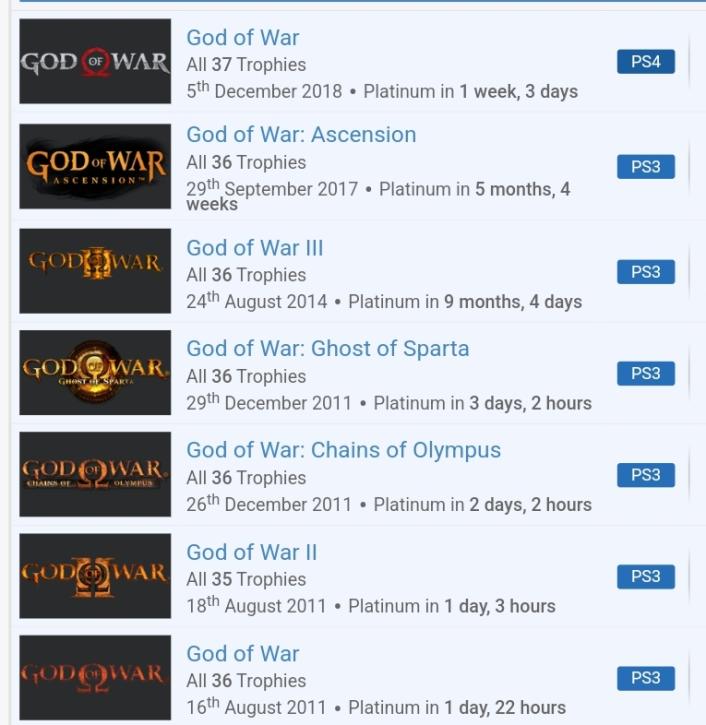Open the God of War title with 37 trophies
Viewport: 706px width, 725px height.
pyautogui.click(x=242, y=38)
